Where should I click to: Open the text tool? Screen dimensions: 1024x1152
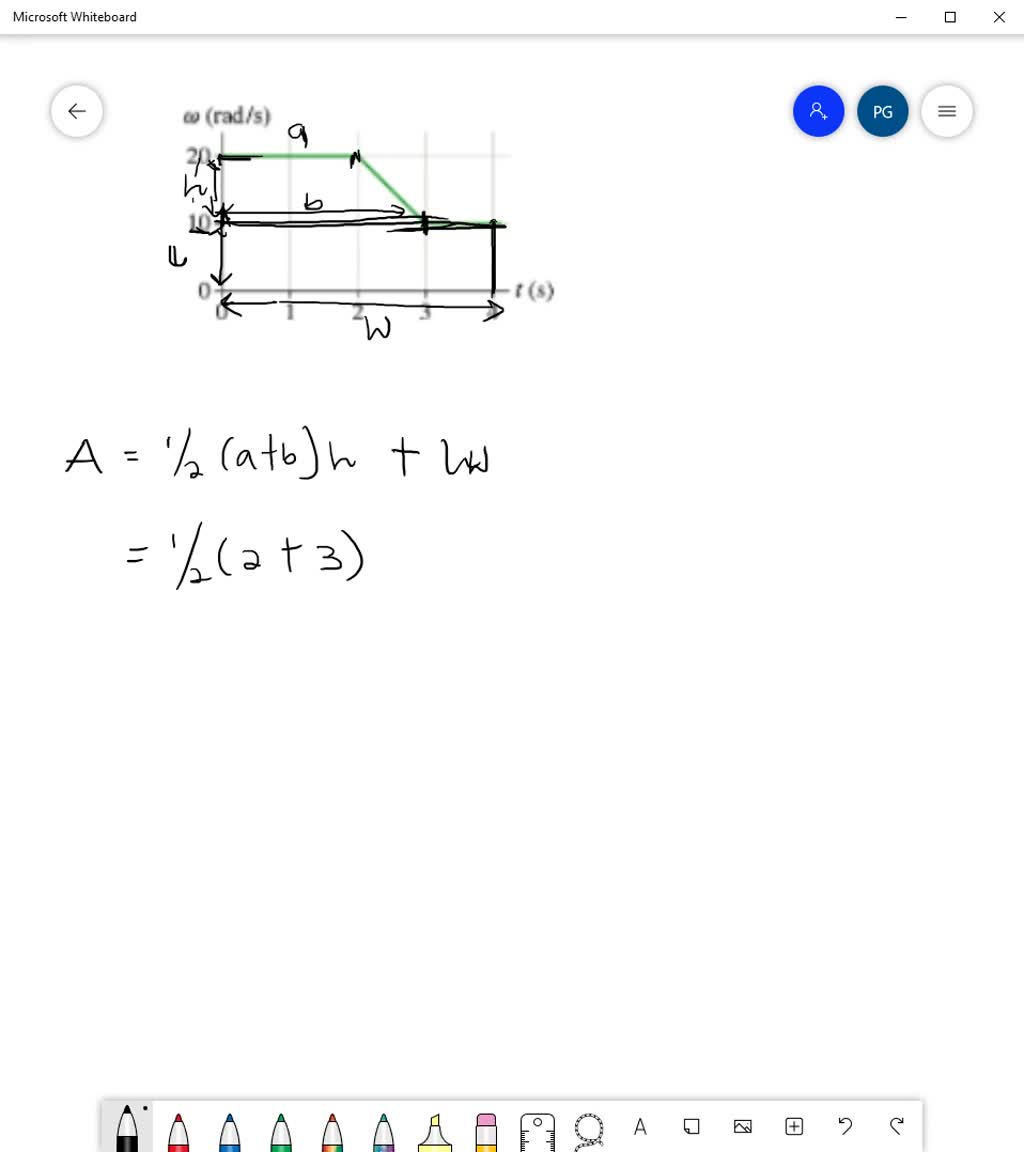tap(640, 1127)
